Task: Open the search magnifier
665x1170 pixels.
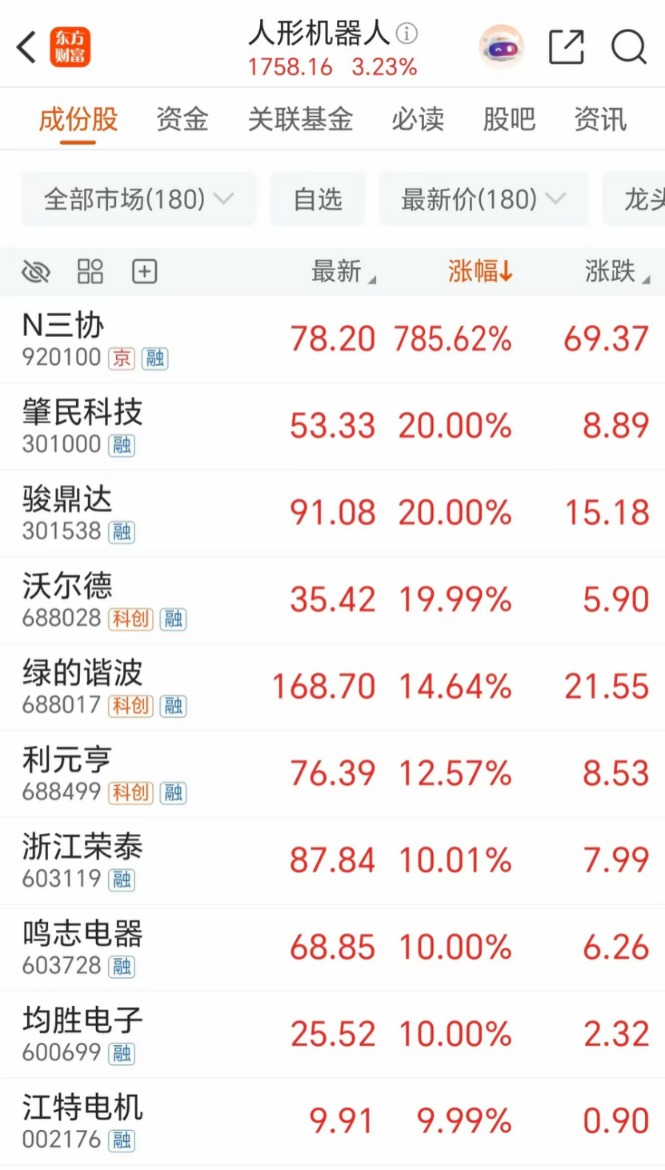Action: tap(628, 47)
